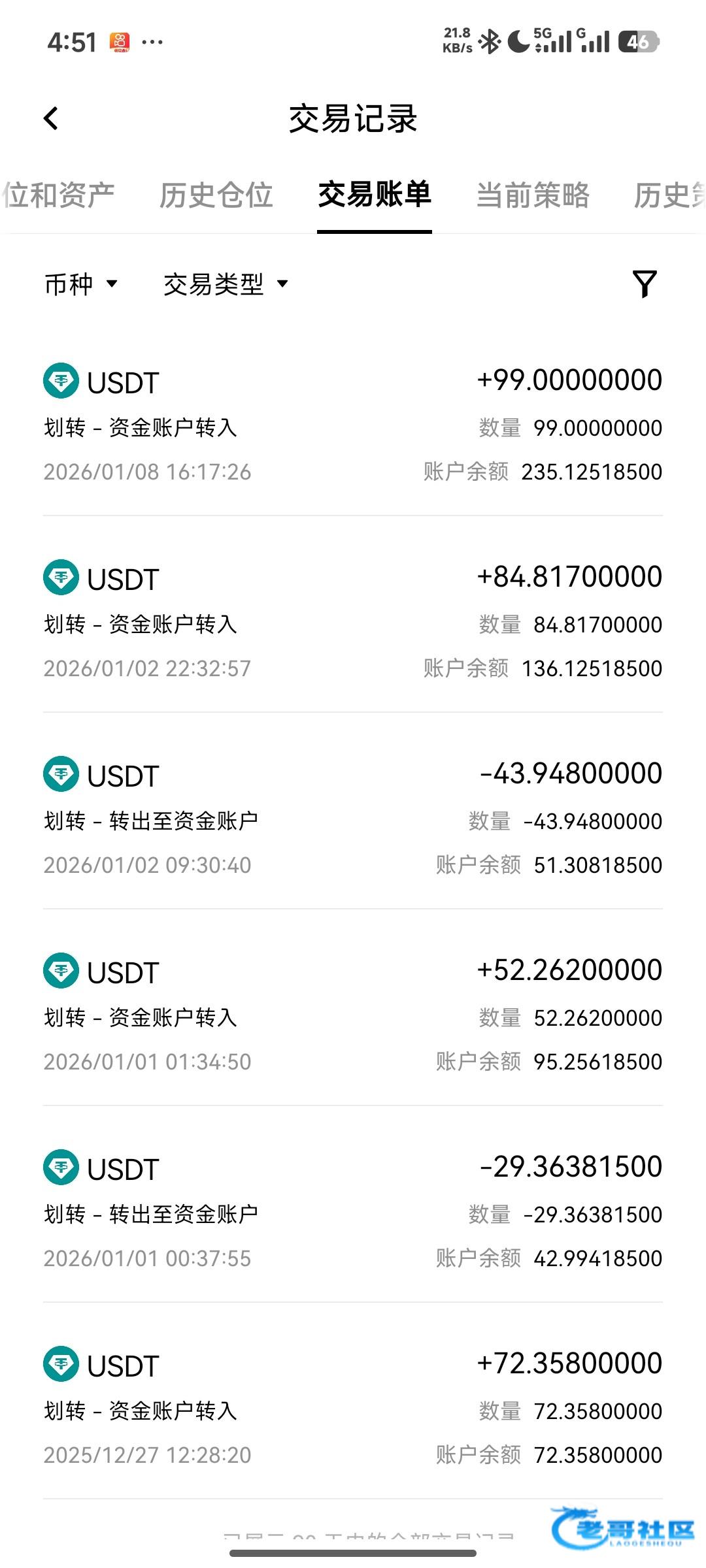Open the +99.00000000 USDT transfer record
Image resolution: width=706 pixels, height=1568 pixels.
(x=353, y=425)
